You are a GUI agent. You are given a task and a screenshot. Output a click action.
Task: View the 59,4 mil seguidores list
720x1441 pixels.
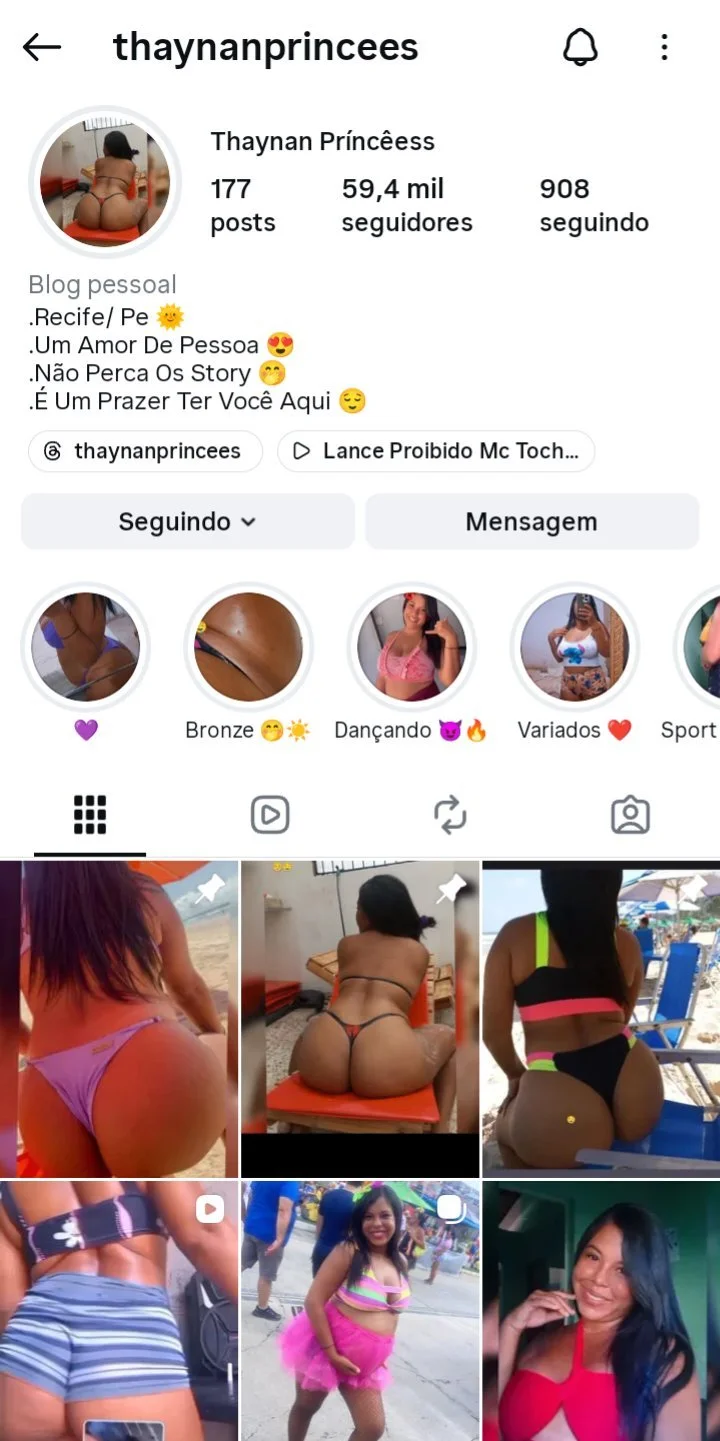tap(407, 205)
